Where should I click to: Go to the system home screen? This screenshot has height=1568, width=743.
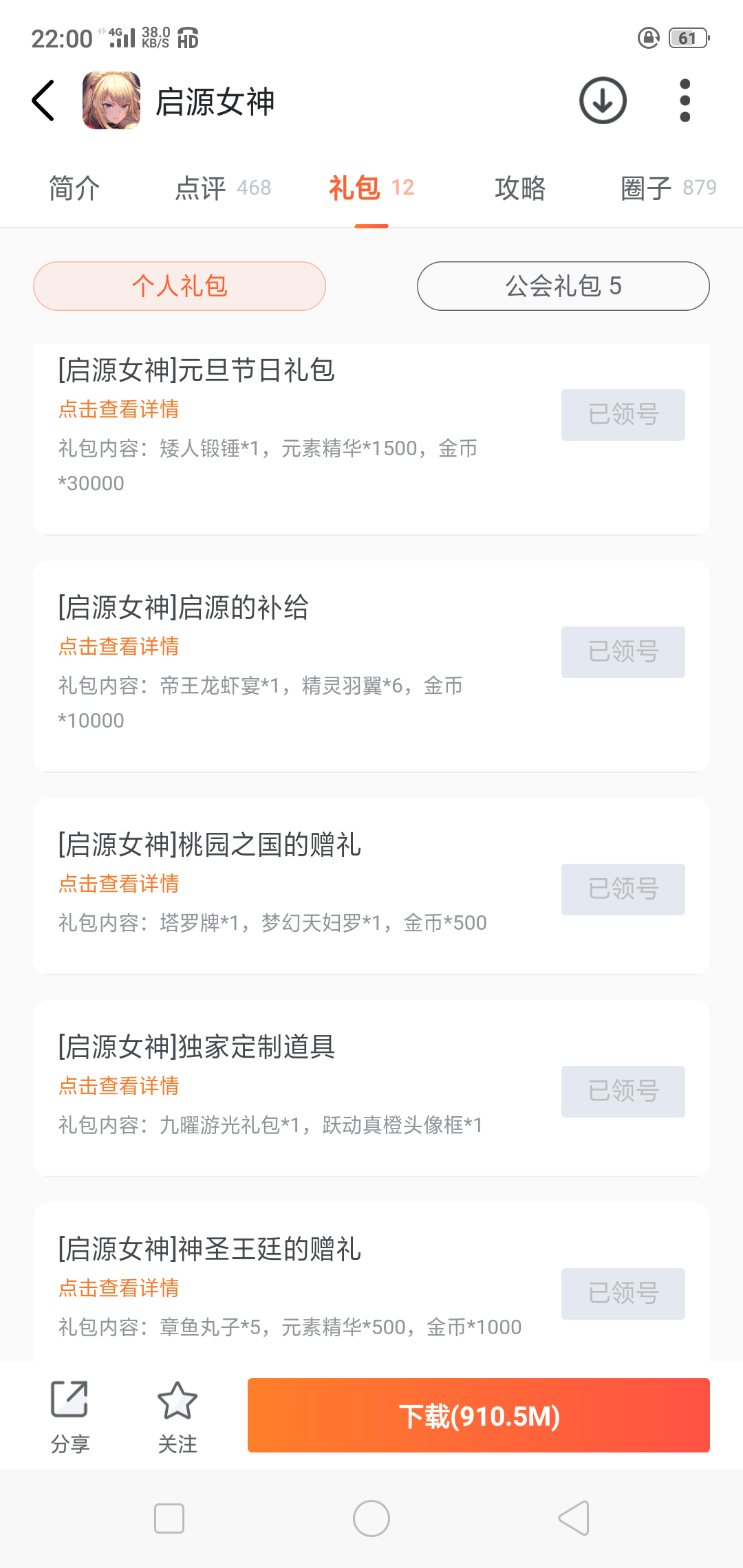(x=371, y=1518)
